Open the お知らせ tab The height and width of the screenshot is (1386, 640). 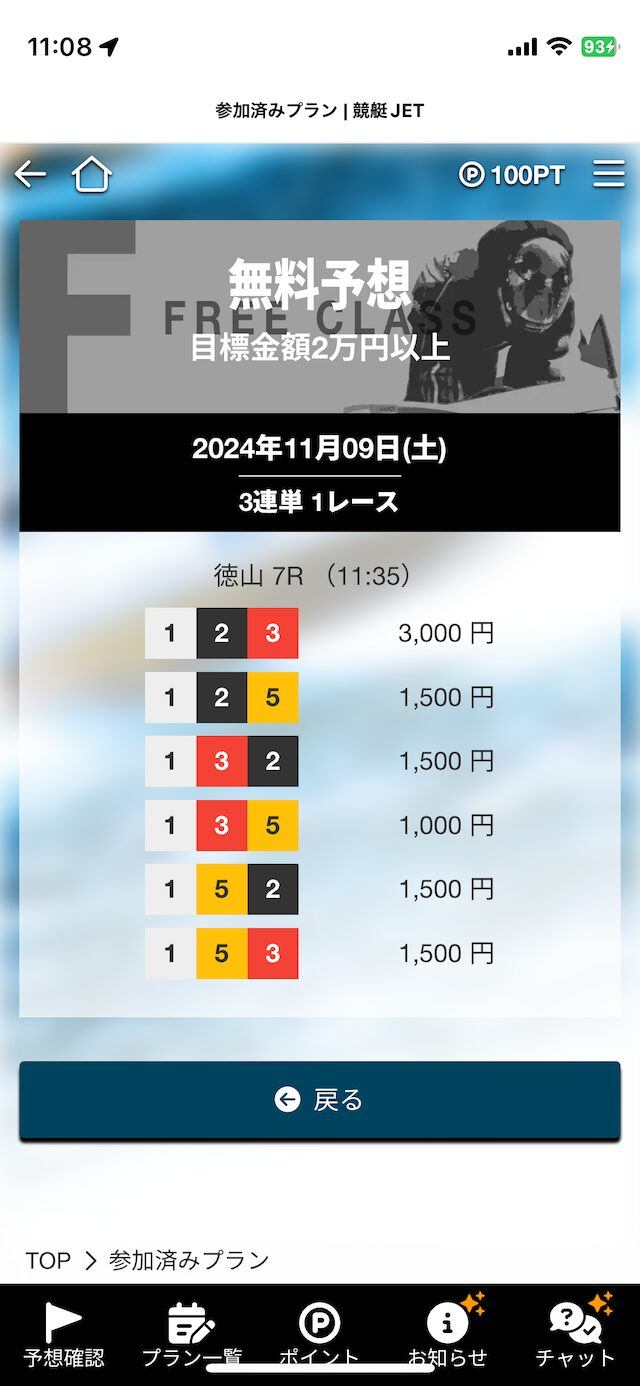click(448, 1334)
